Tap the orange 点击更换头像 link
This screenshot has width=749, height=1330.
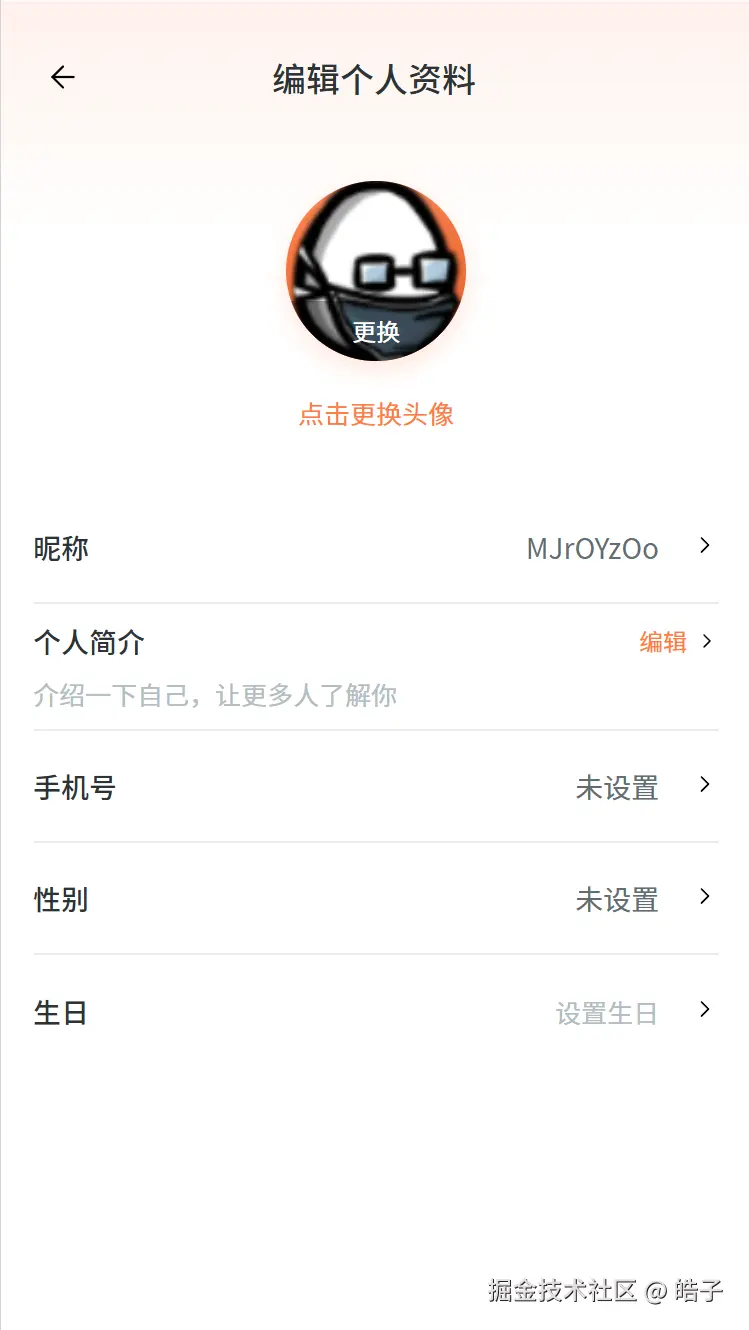(x=376, y=414)
